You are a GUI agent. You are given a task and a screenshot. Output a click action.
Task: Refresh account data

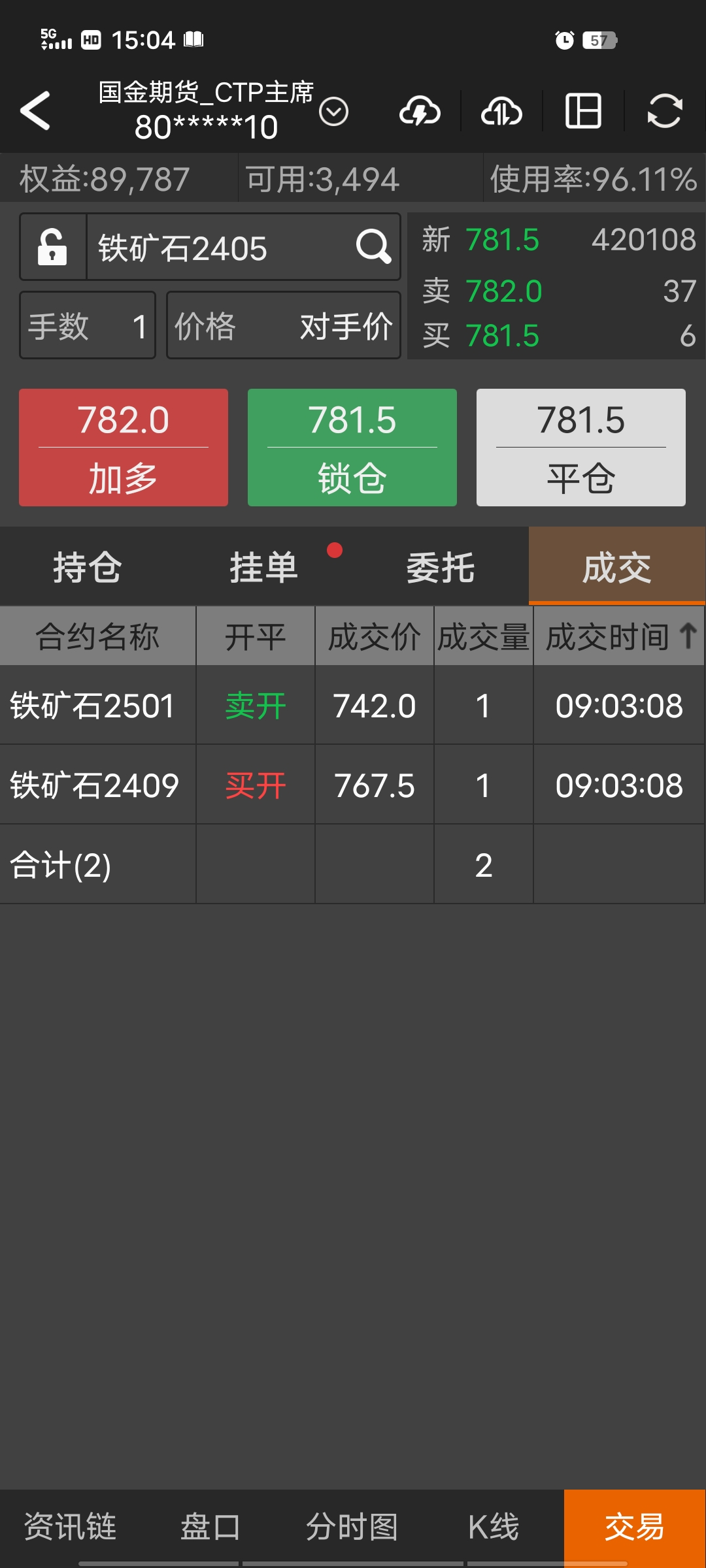[x=664, y=111]
